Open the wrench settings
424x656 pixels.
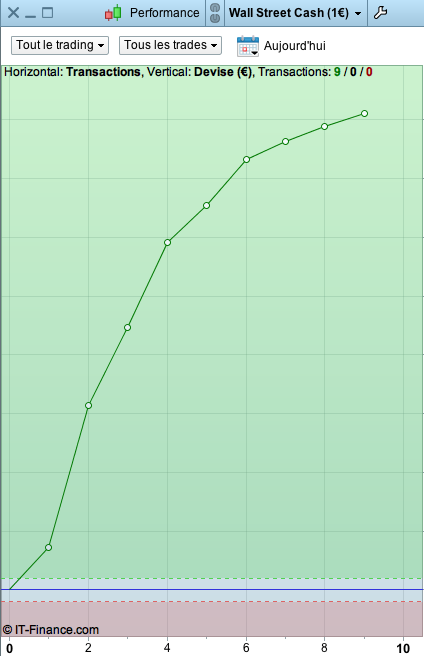[x=380, y=13]
